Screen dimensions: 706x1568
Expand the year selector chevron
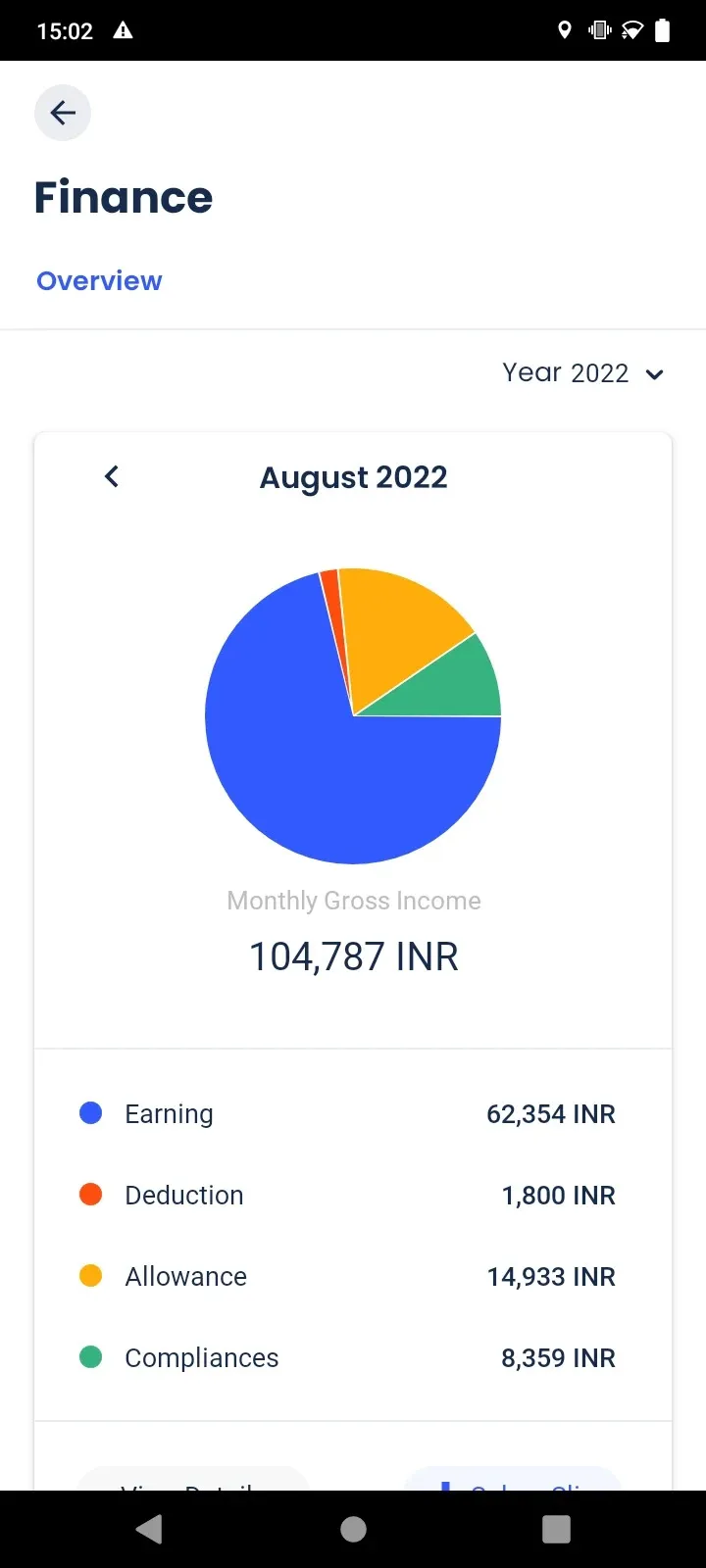(655, 373)
